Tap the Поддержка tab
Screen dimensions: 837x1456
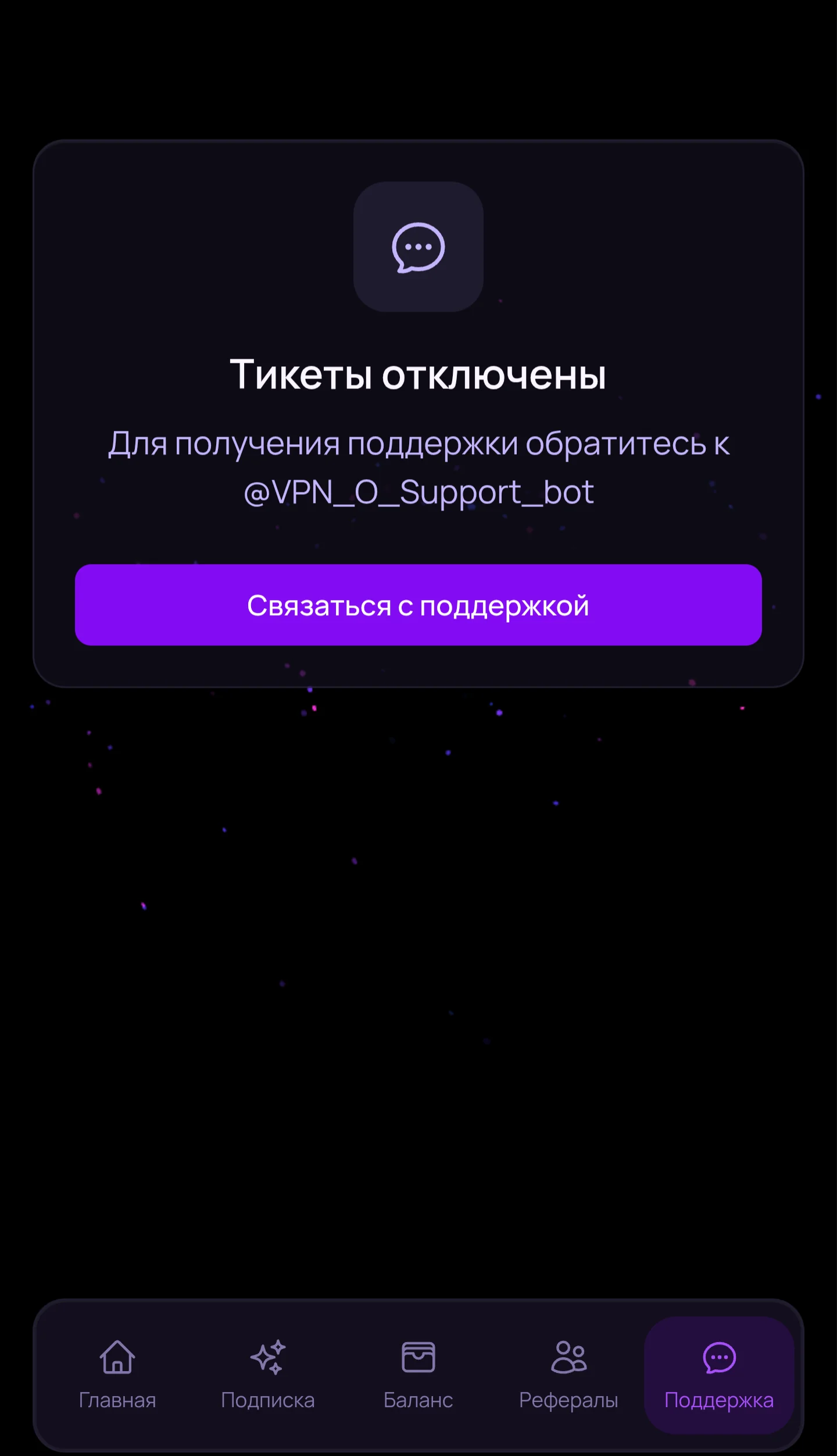tap(719, 1375)
